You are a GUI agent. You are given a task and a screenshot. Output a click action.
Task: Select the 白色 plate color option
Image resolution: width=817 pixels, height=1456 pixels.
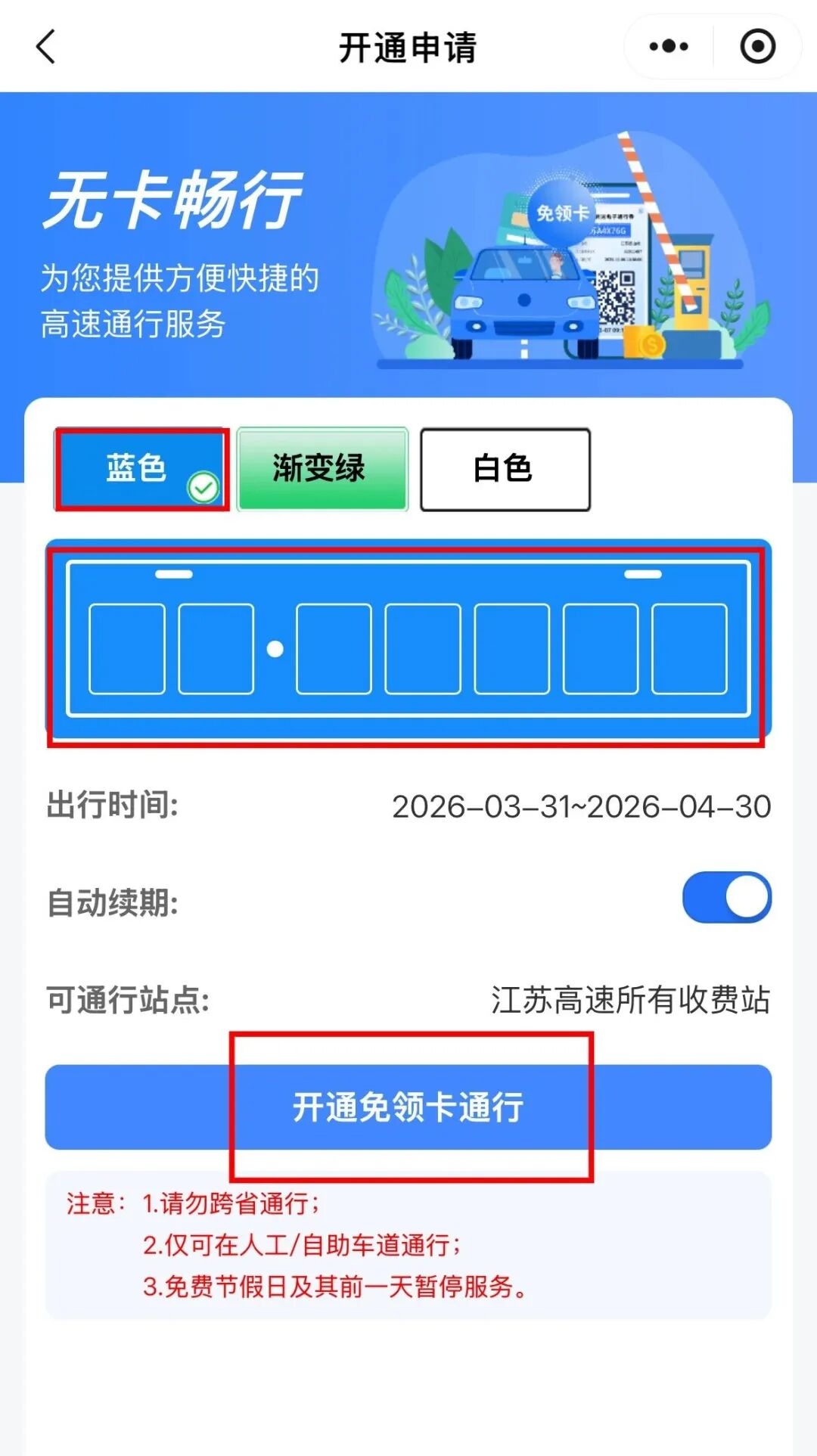(504, 469)
